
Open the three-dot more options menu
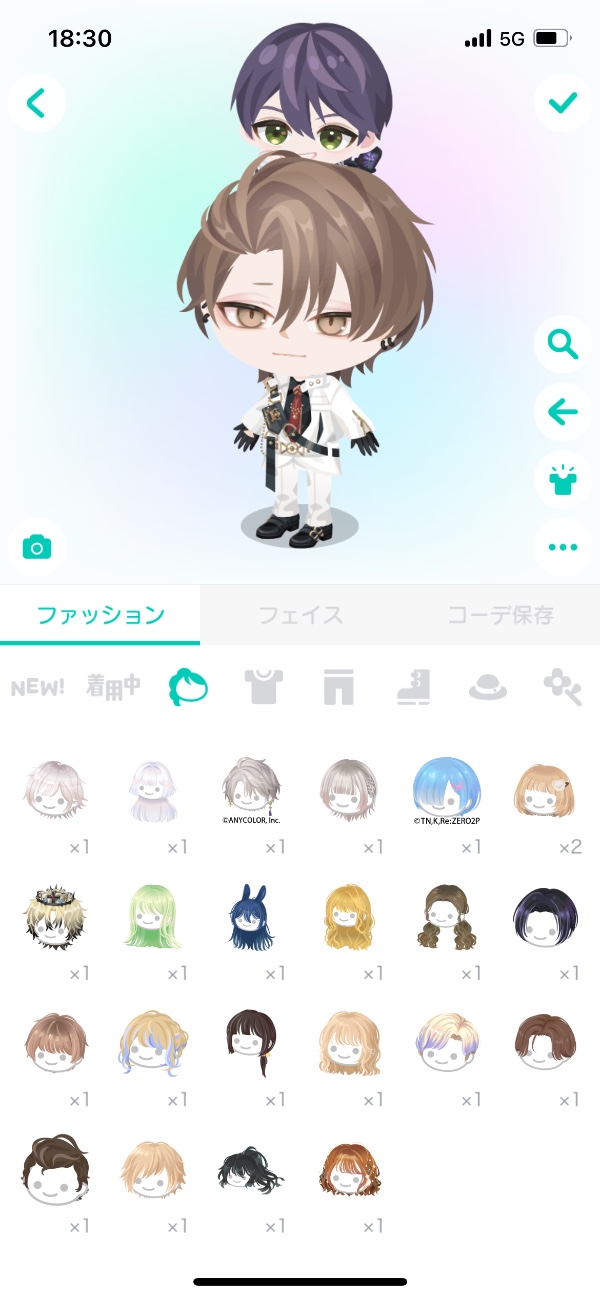[x=562, y=547]
